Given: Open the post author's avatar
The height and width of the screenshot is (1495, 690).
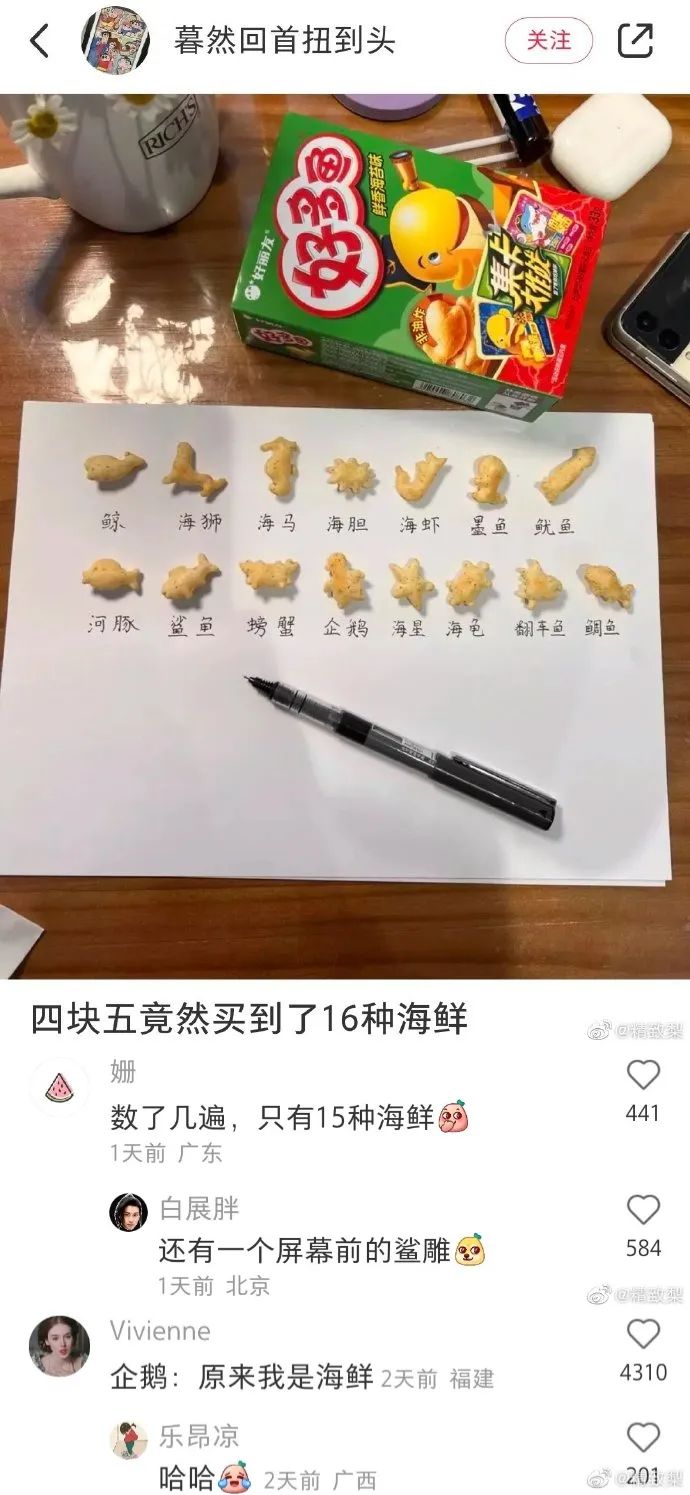Looking at the screenshot, I should (x=115, y=41).
